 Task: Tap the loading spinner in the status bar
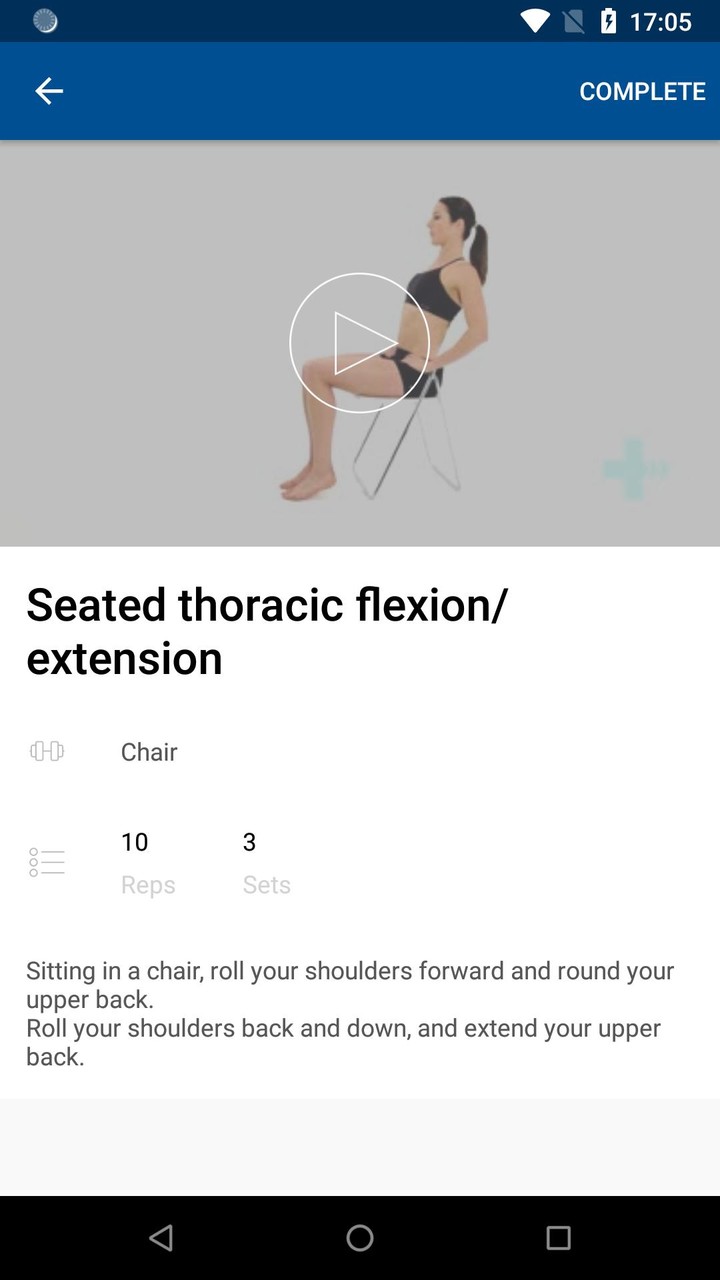tap(45, 20)
